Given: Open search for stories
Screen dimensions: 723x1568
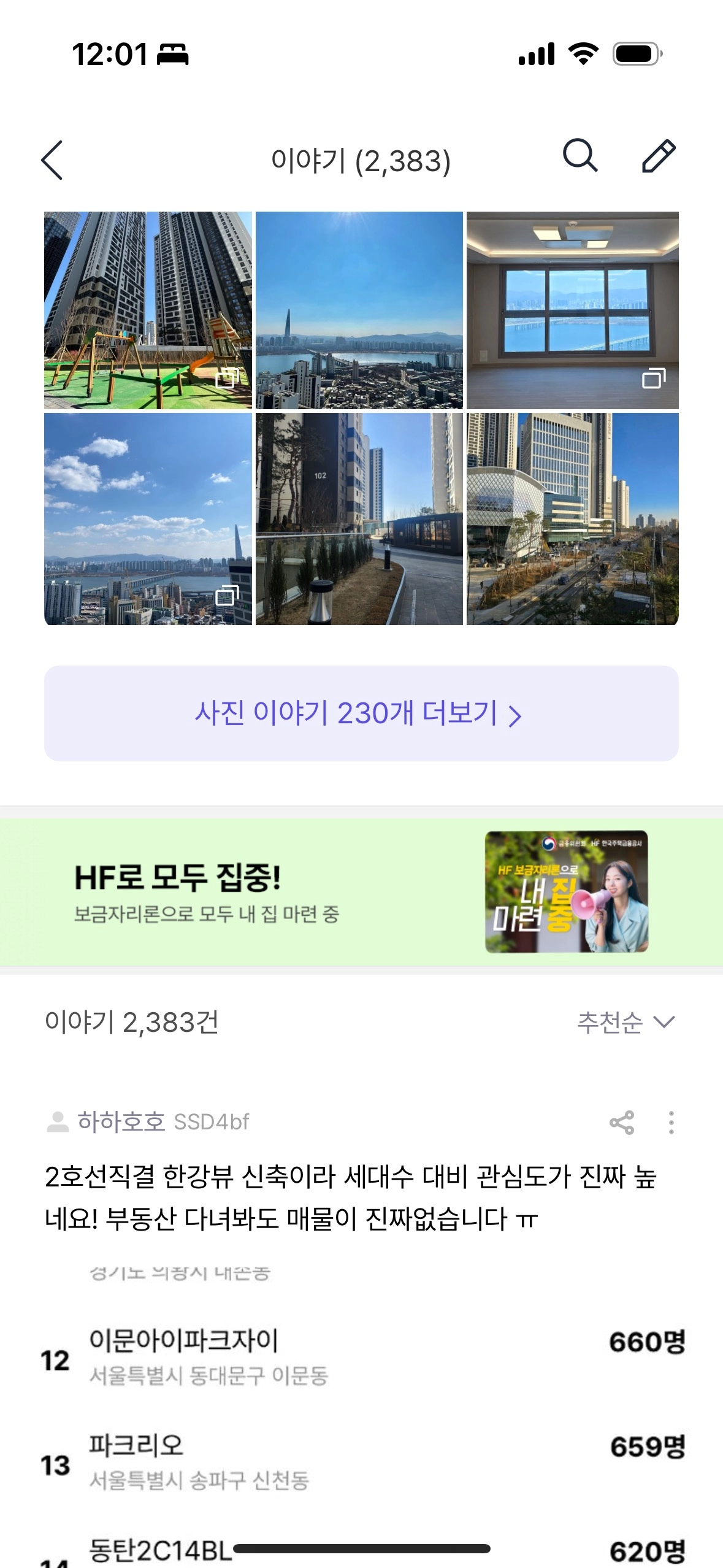Looking at the screenshot, I should [x=580, y=156].
